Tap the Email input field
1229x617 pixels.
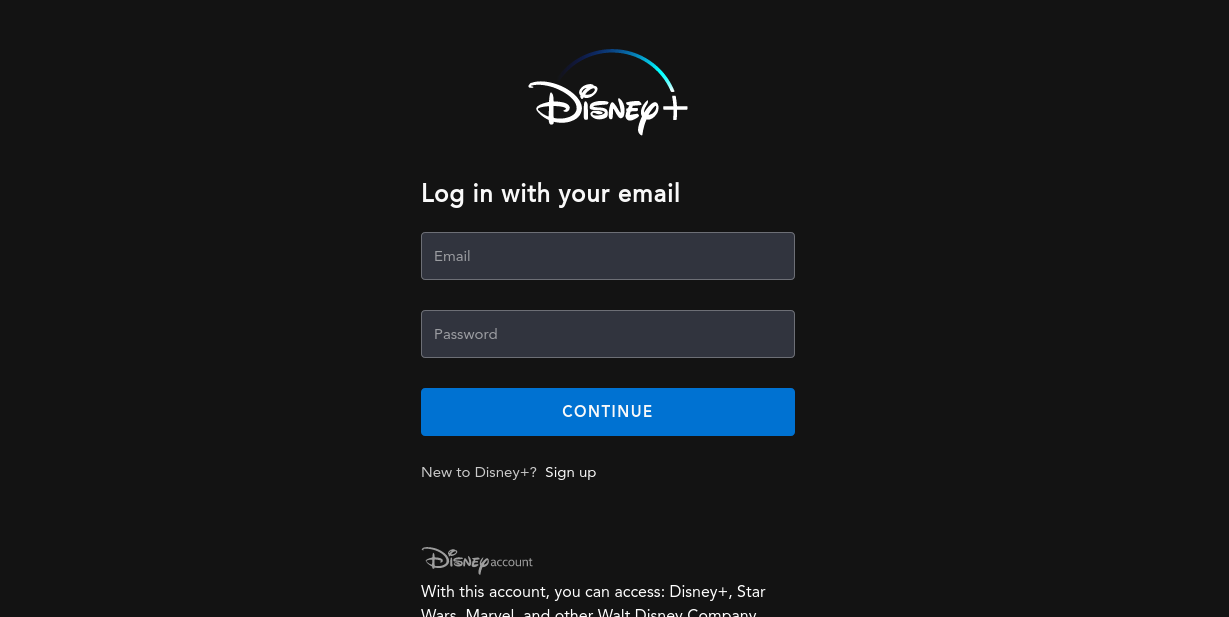point(607,256)
